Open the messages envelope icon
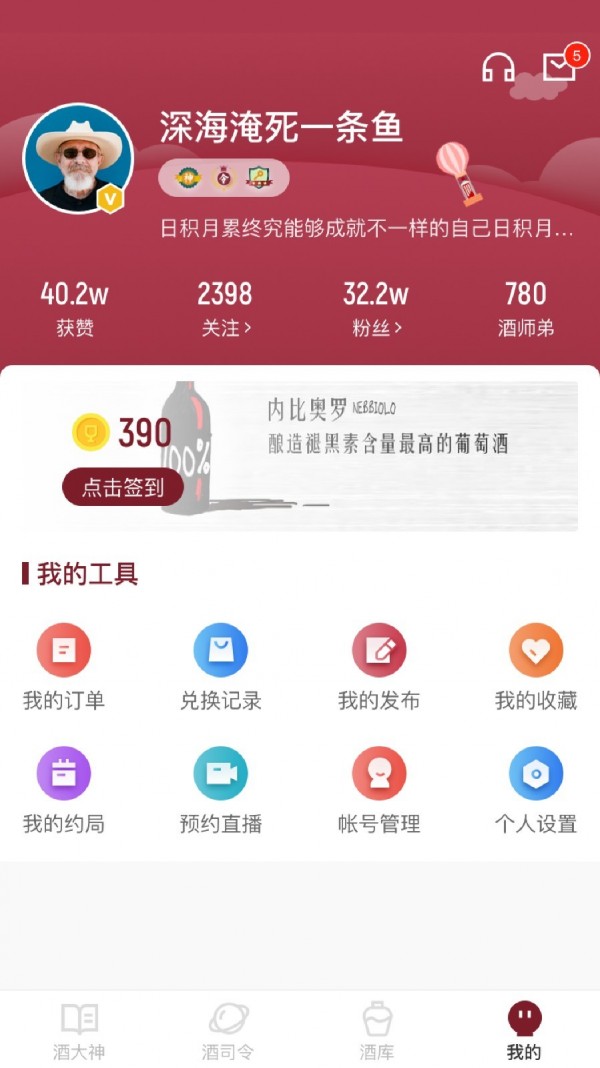600x1068 pixels. [559, 67]
